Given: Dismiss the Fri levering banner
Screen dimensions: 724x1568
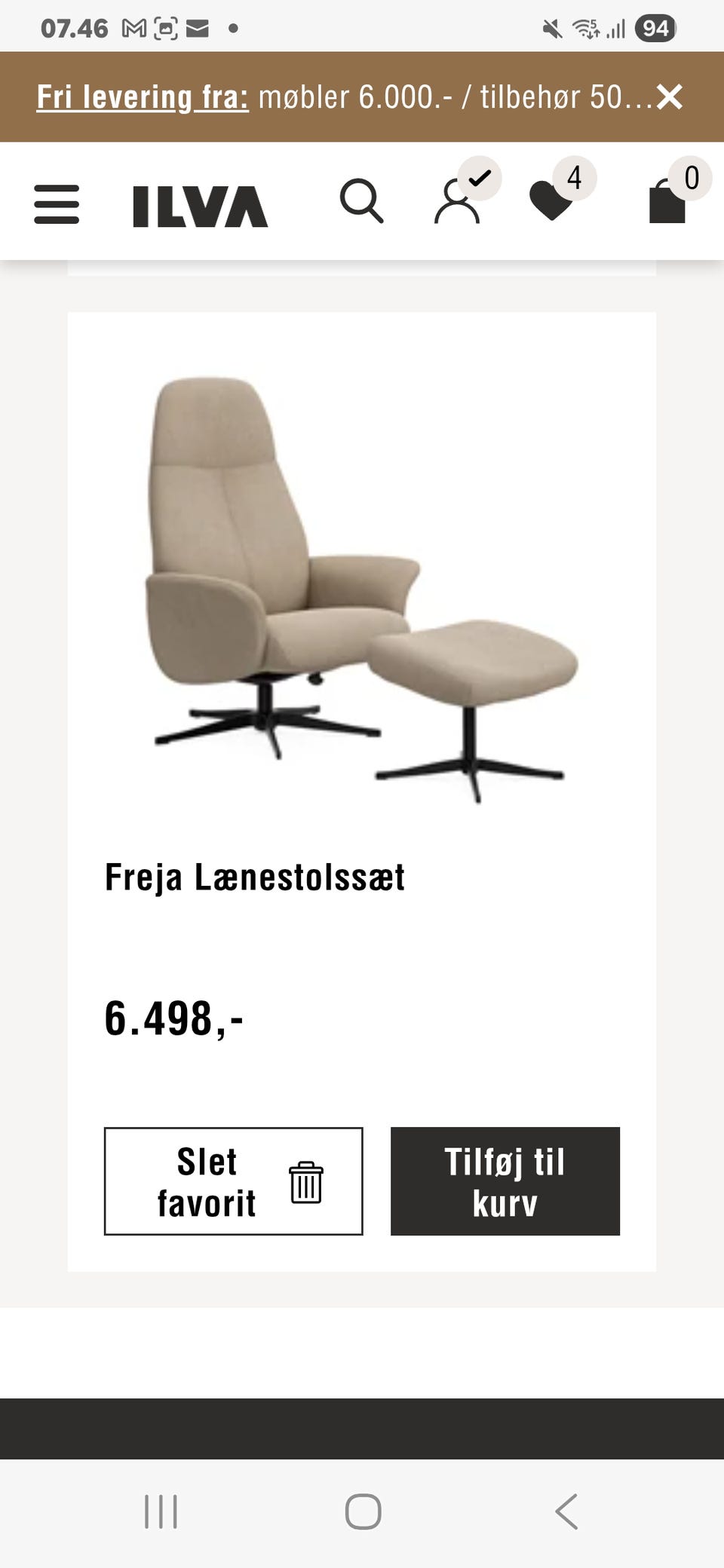Looking at the screenshot, I should pos(670,97).
